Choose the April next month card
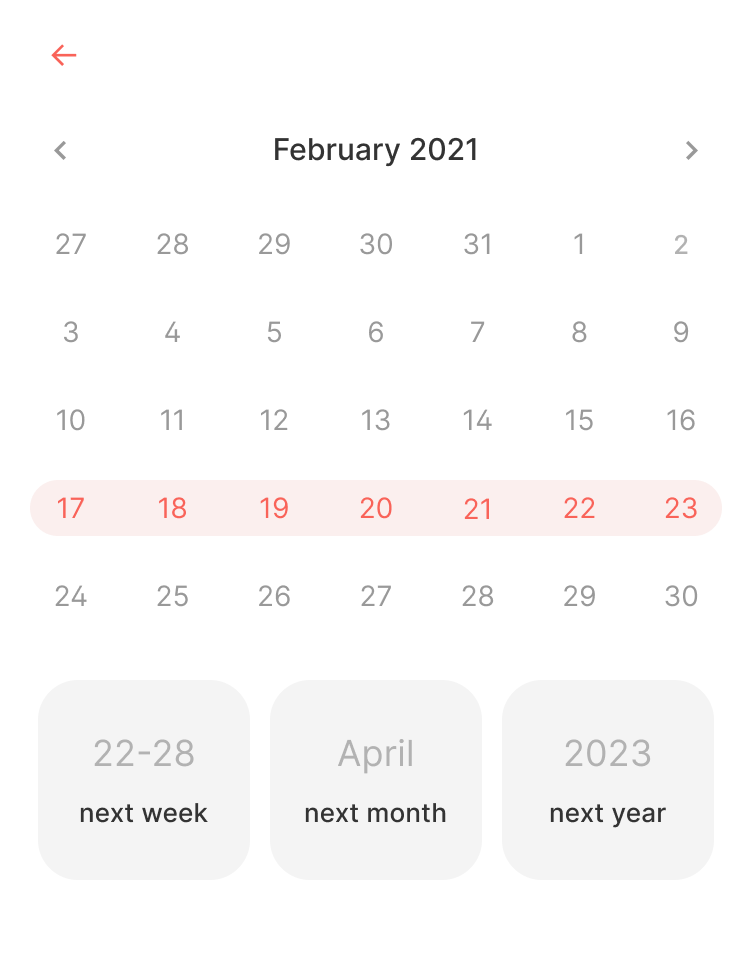 point(376,780)
